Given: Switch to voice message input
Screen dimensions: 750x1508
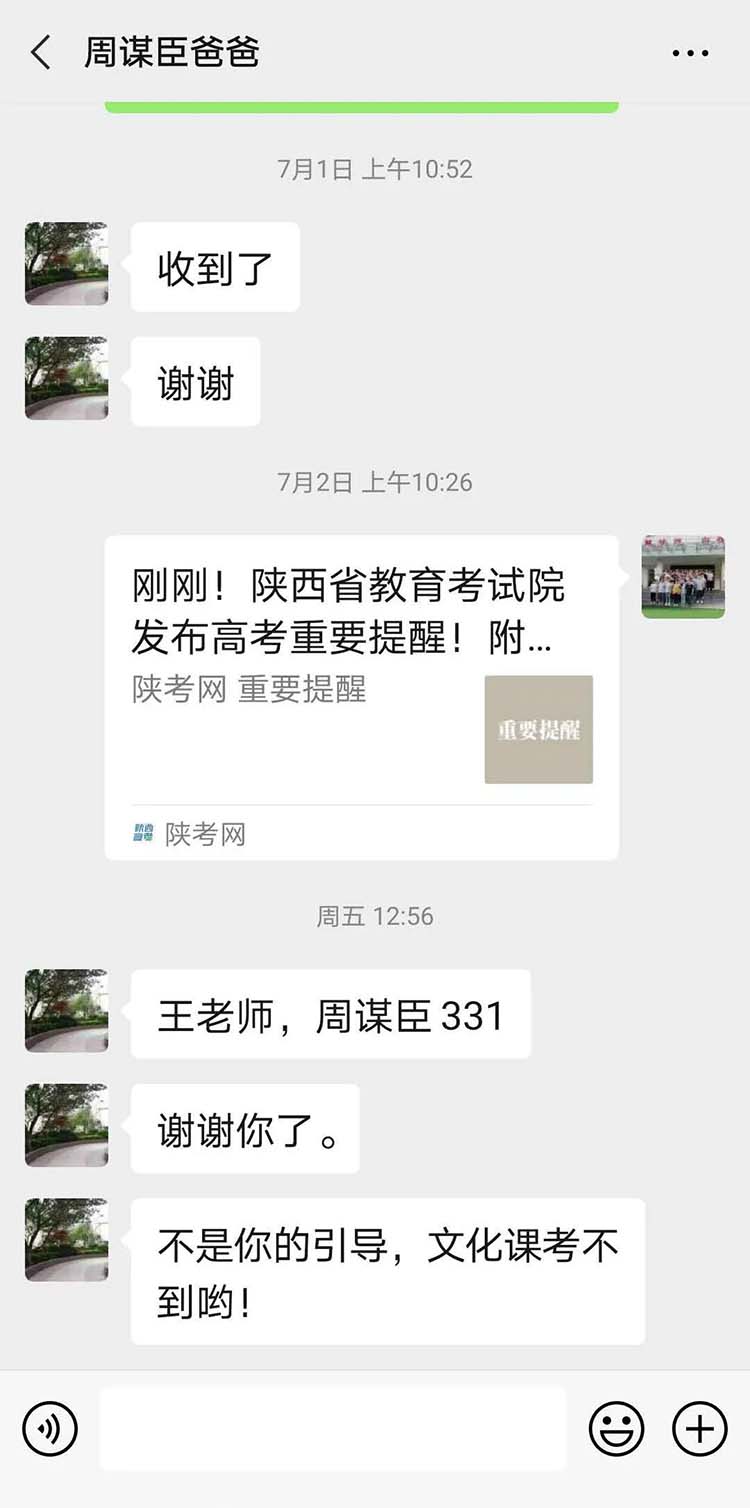Looking at the screenshot, I should coord(50,1428).
